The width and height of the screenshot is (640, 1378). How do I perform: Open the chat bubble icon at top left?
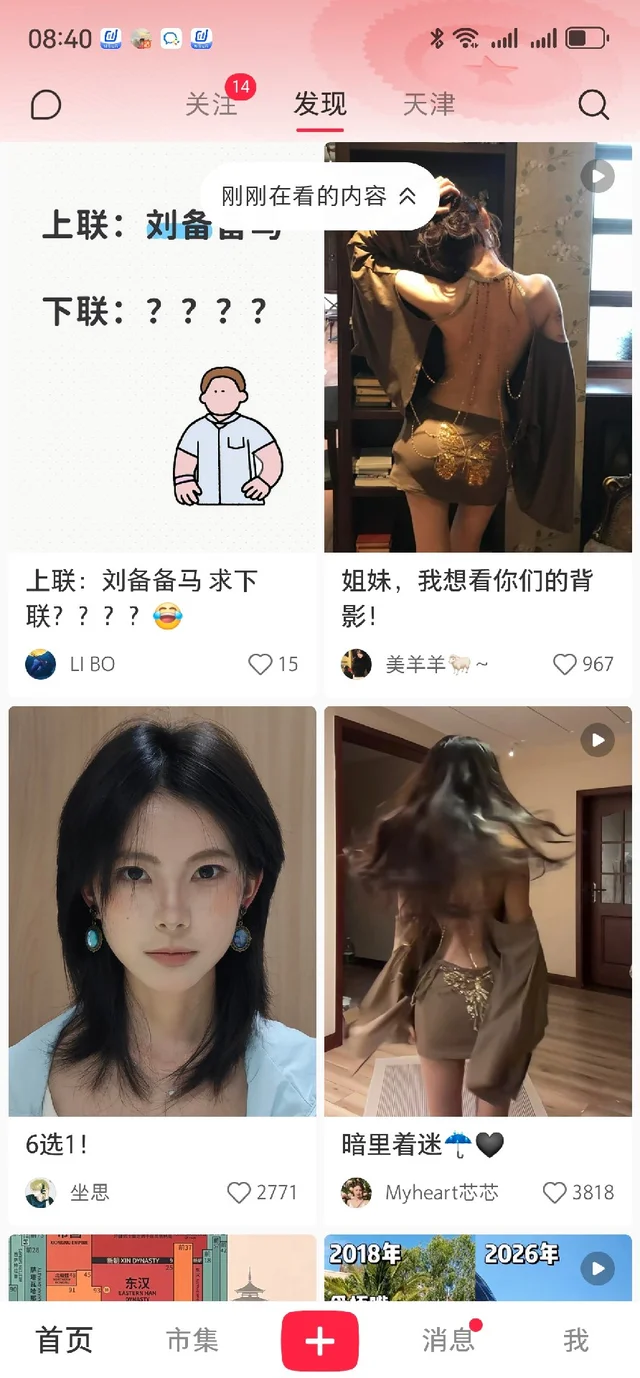pyautogui.click(x=46, y=105)
